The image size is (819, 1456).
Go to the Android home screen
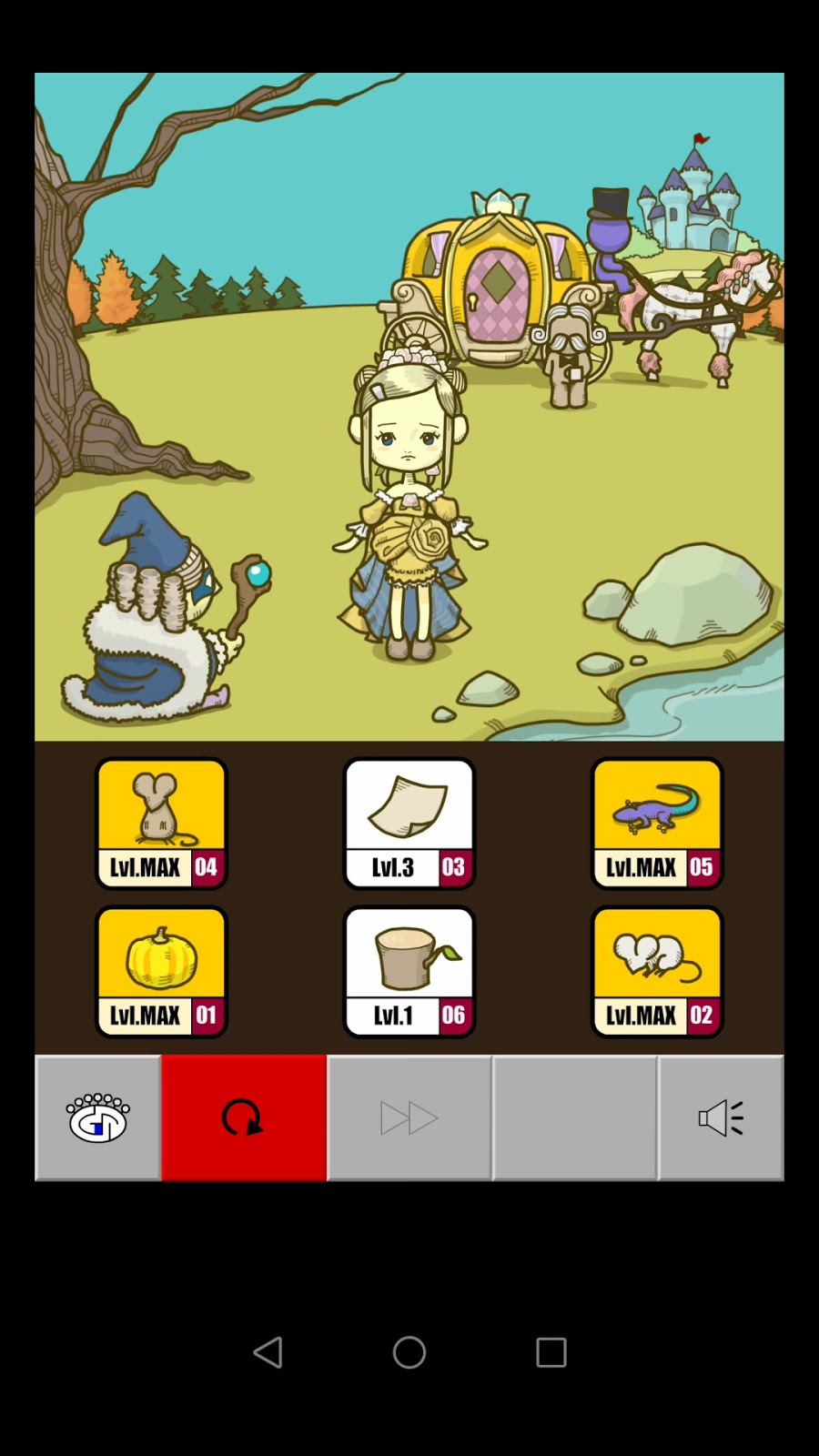pyautogui.click(x=409, y=1352)
